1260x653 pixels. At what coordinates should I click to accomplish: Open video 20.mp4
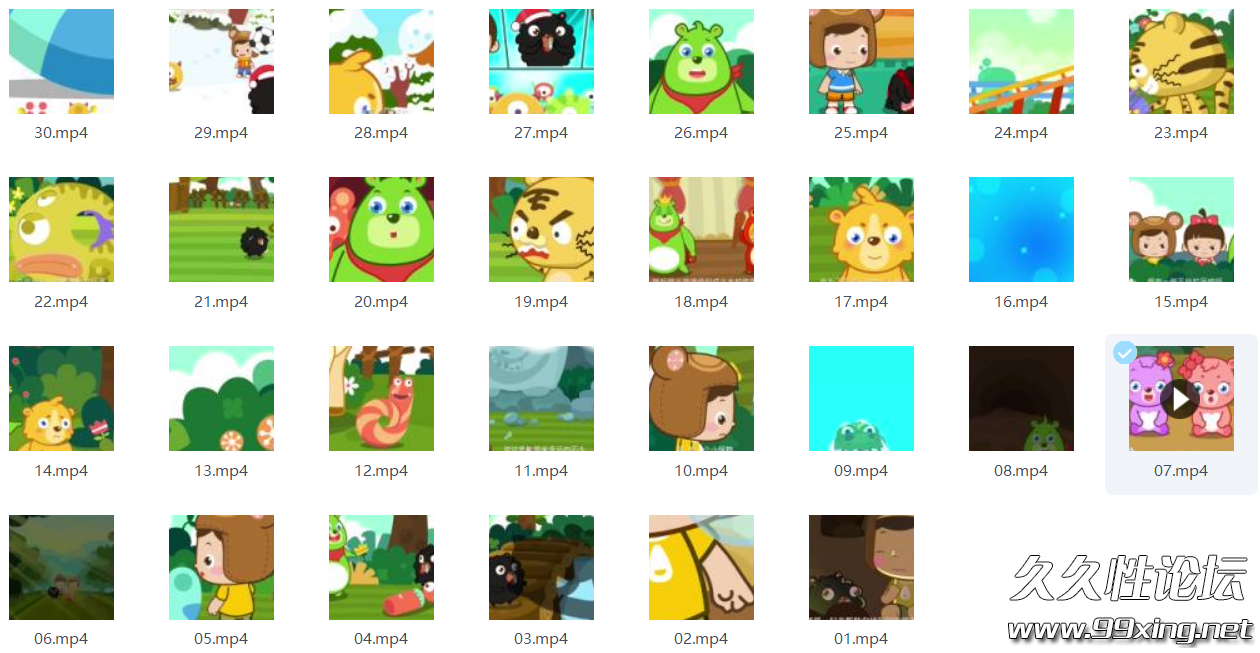click(381, 230)
